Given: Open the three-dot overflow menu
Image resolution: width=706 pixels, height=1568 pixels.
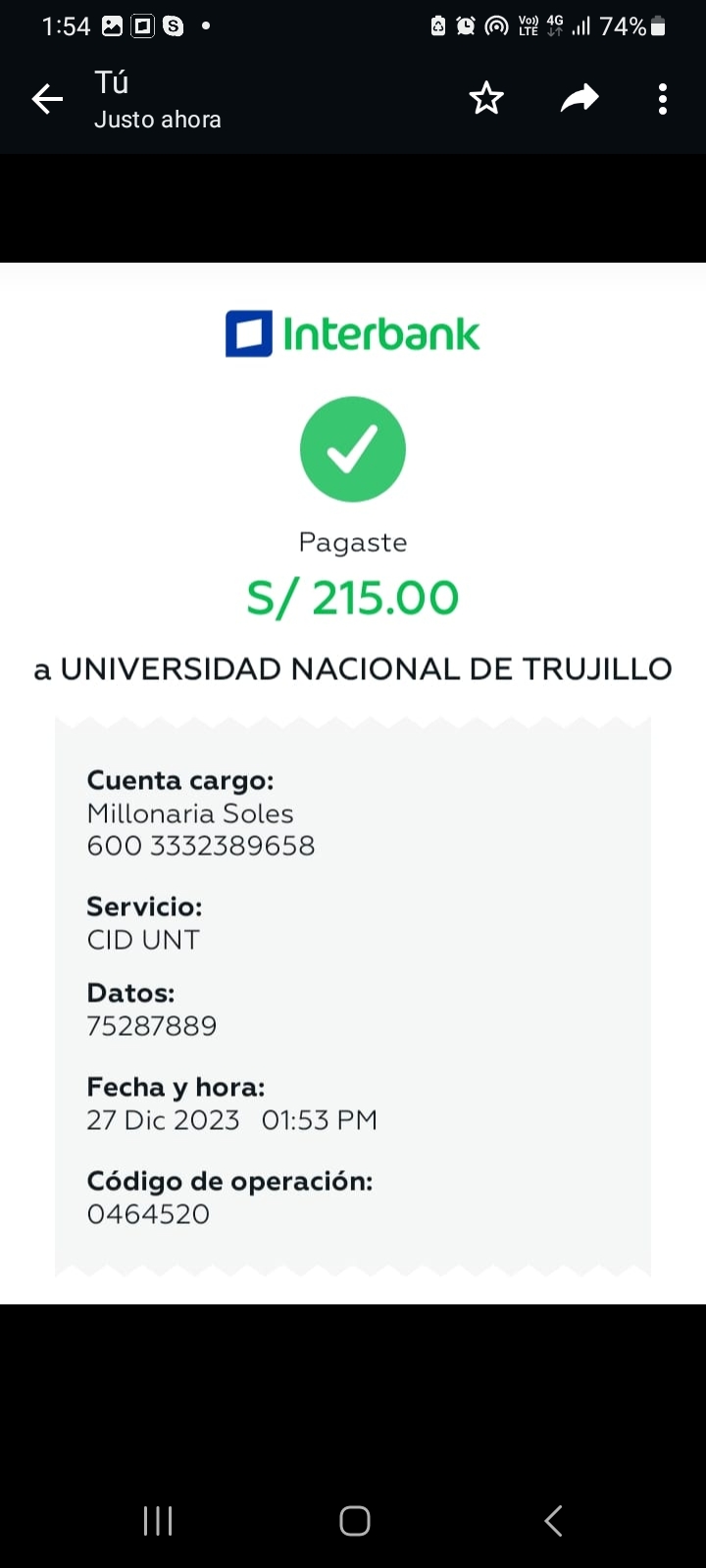Looking at the screenshot, I should coord(663,99).
